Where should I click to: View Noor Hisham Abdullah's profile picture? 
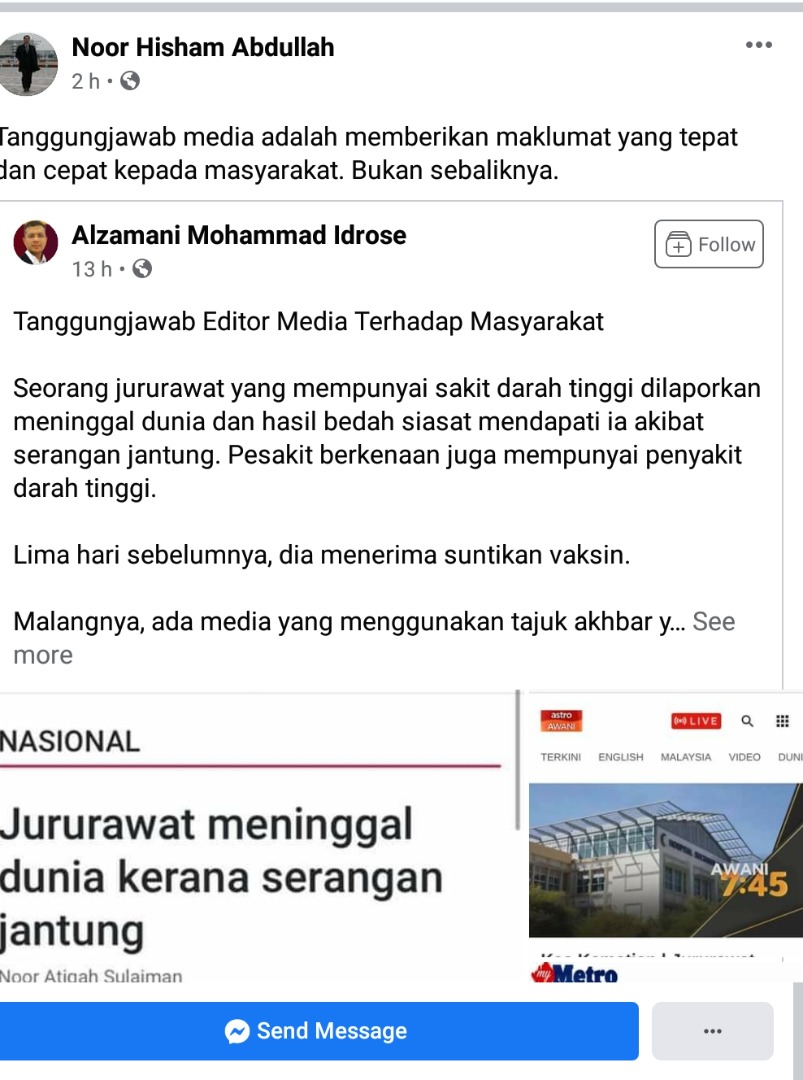(x=26, y=63)
